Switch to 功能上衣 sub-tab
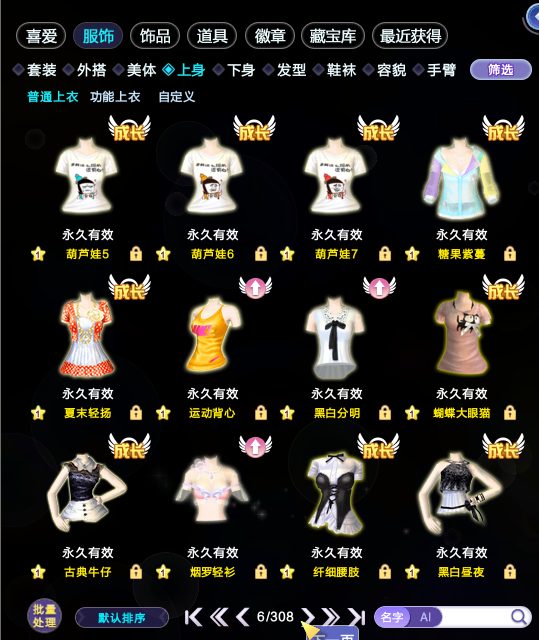The image size is (539, 640). click(115, 97)
